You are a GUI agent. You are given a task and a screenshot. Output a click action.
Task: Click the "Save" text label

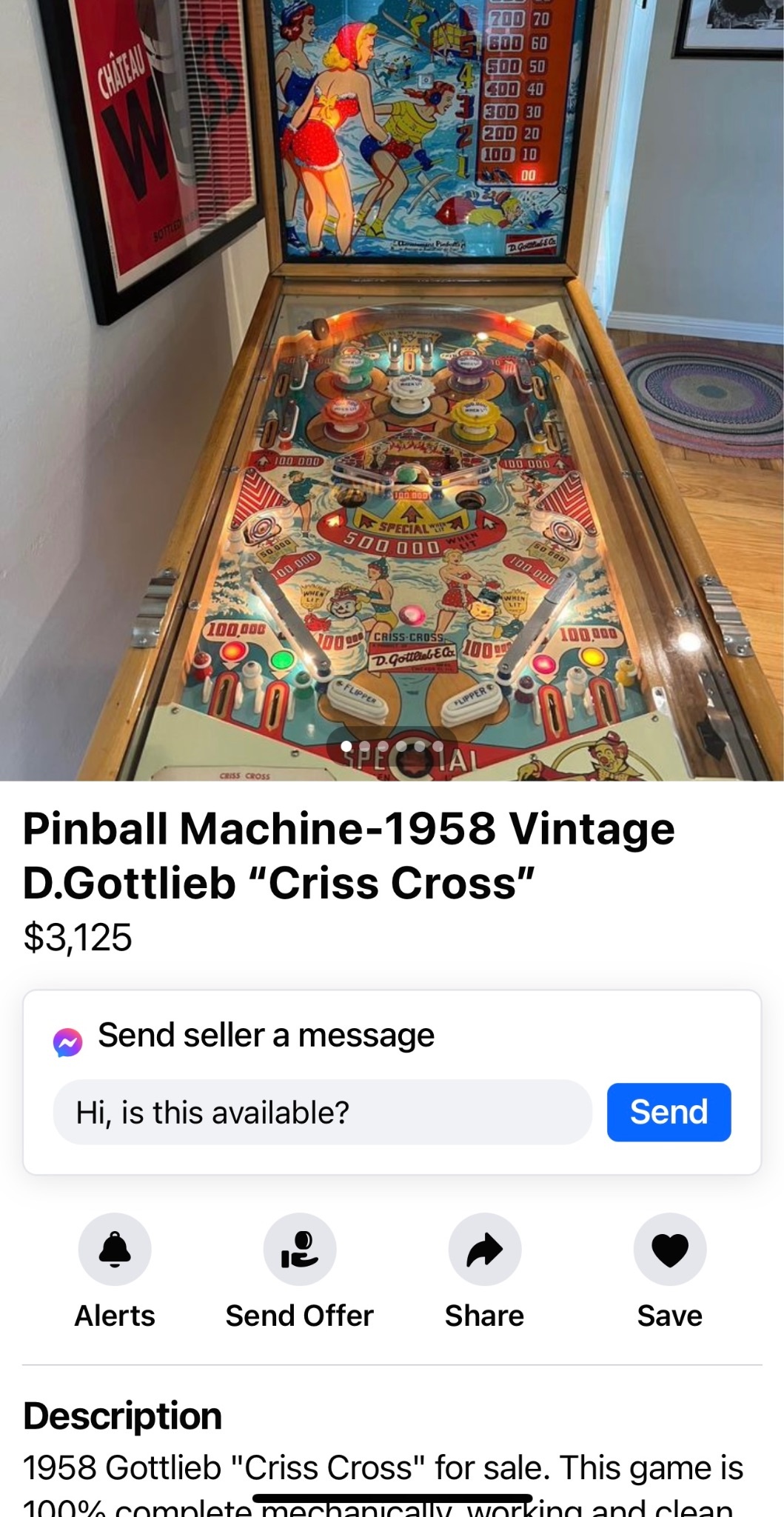click(669, 1316)
